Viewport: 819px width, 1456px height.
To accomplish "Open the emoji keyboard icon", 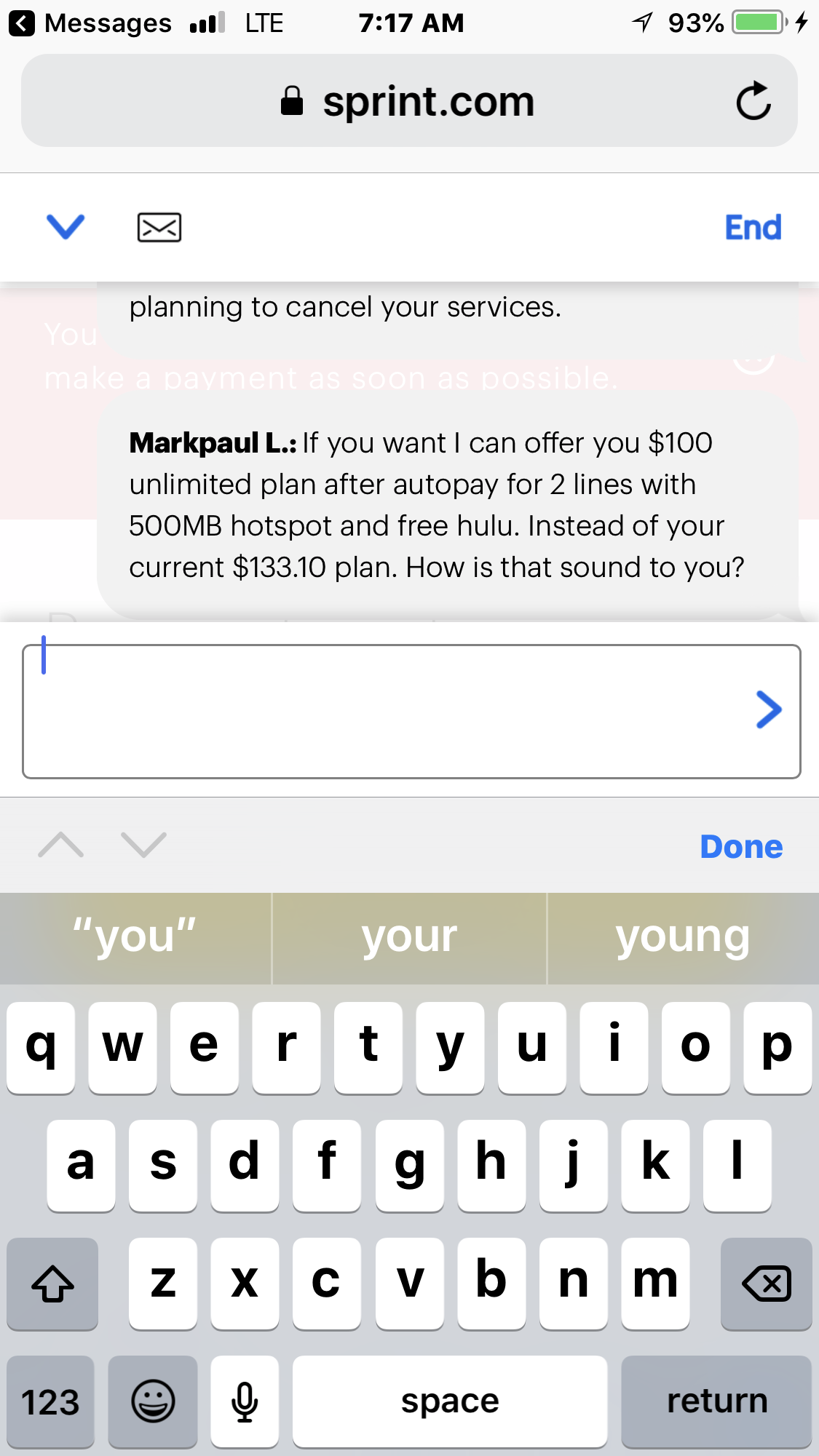I will (x=152, y=1401).
